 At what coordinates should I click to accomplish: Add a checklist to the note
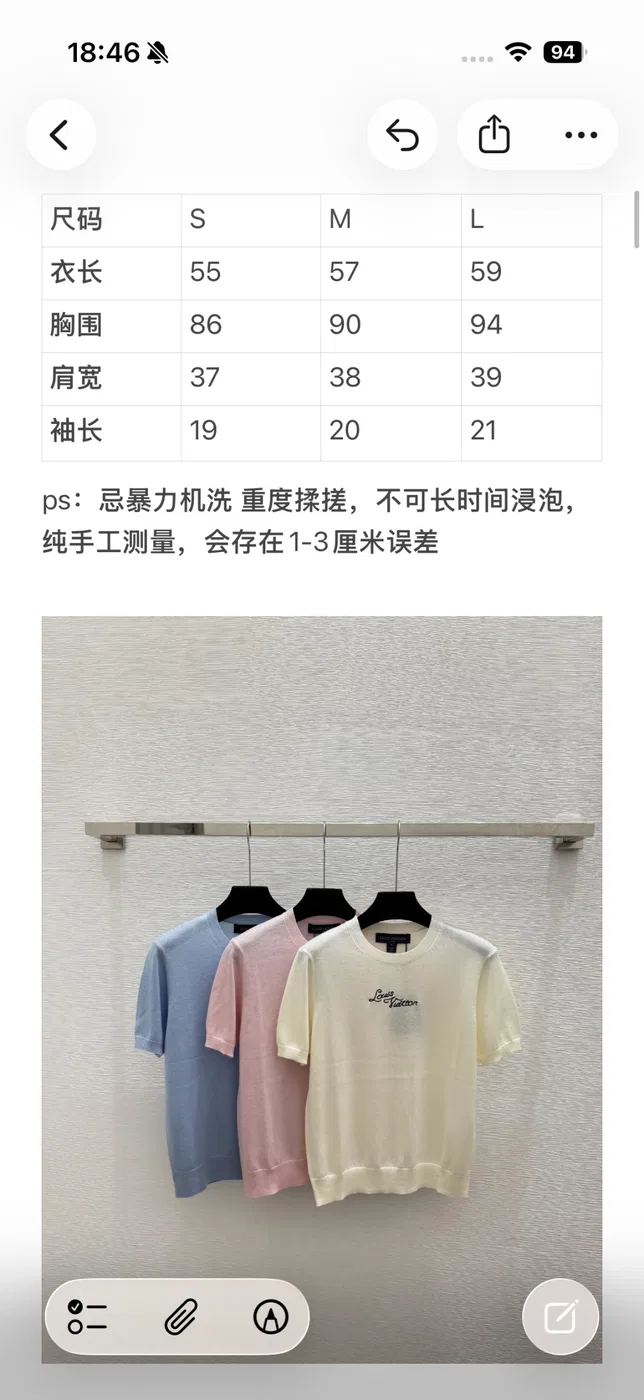click(x=88, y=1317)
